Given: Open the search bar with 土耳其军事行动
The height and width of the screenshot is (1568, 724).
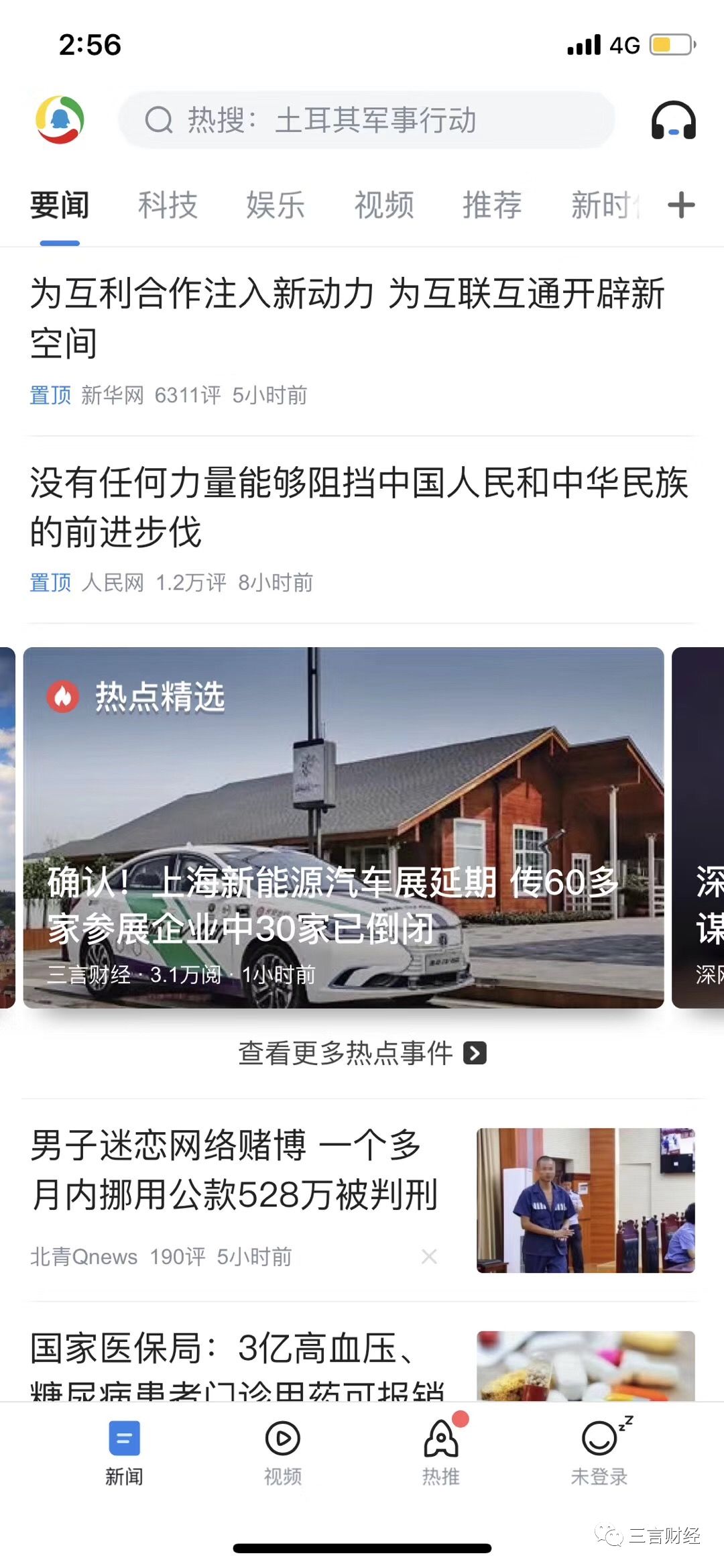Looking at the screenshot, I should [x=365, y=120].
